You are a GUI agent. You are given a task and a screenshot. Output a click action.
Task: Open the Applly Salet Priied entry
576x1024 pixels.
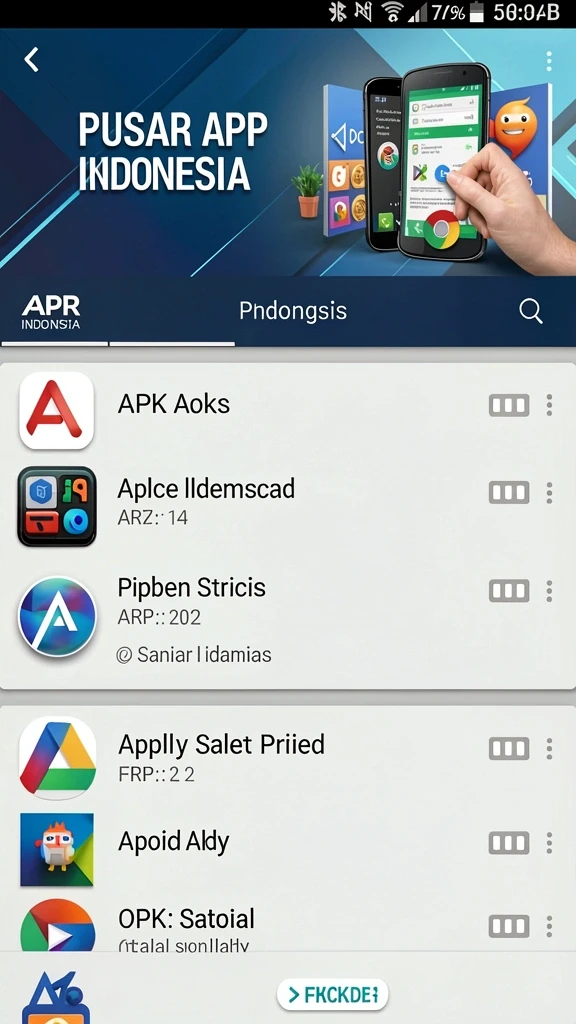click(x=288, y=758)
